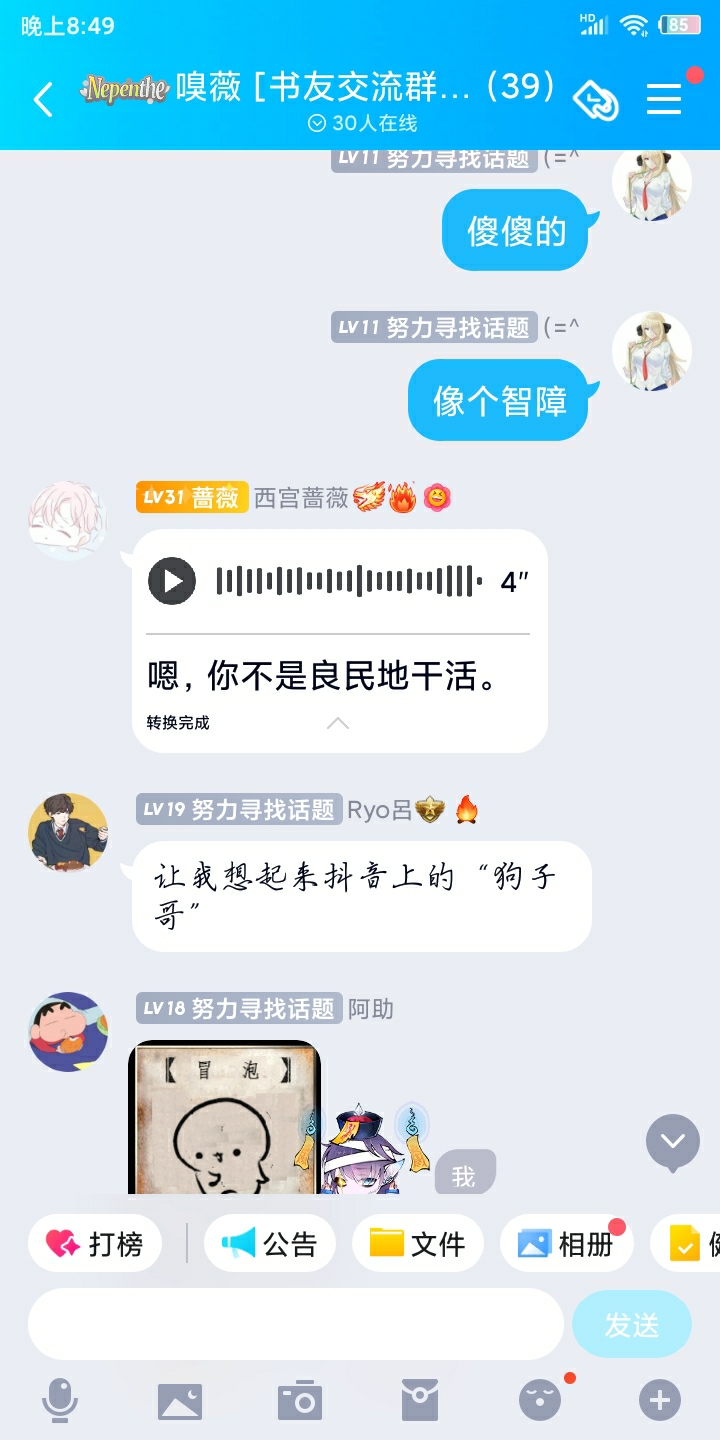The image size is (720, 1440).
Task: Play 西宫蔷薇's 4-second voice message
Action: (172, 581)
